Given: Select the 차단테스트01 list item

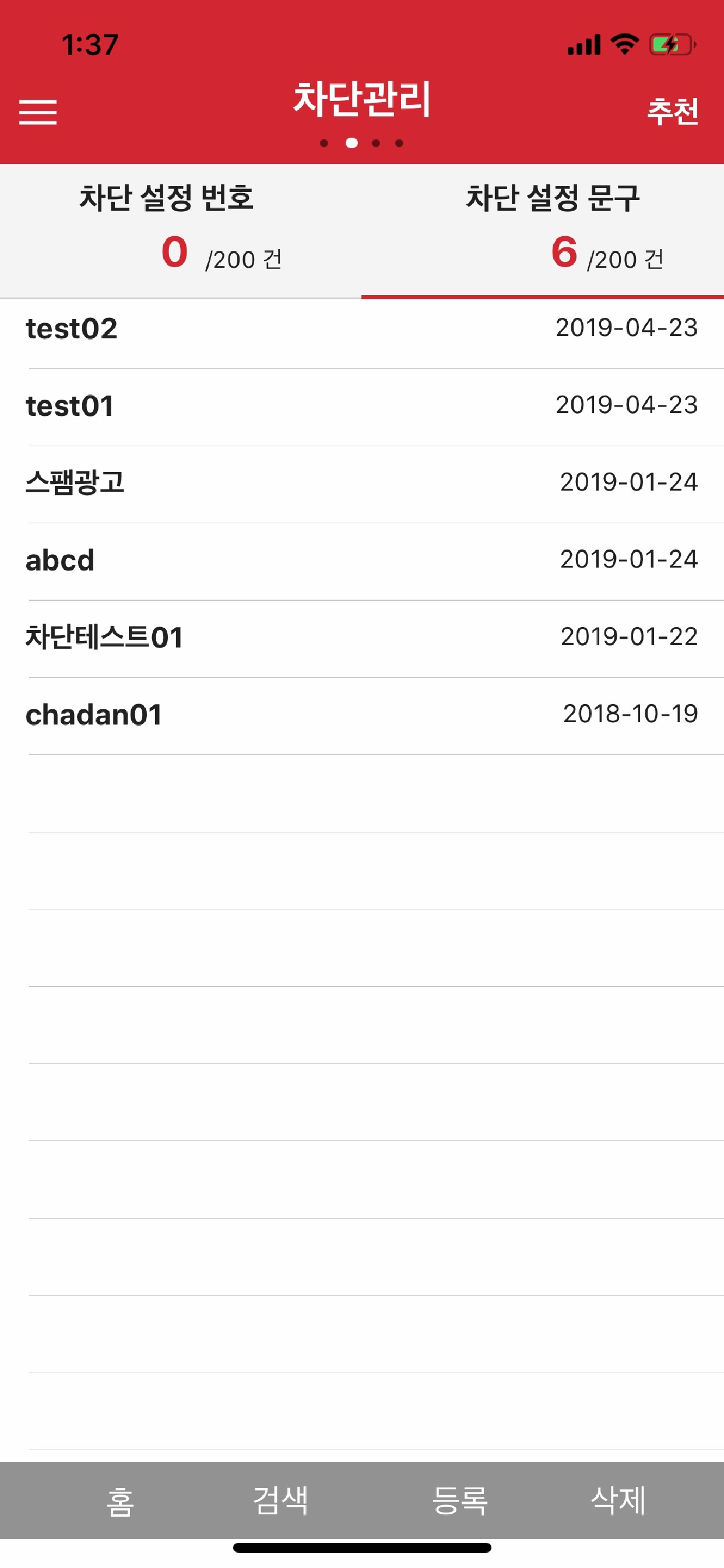Looking at the screenshot, I should (x=362, y=635).
